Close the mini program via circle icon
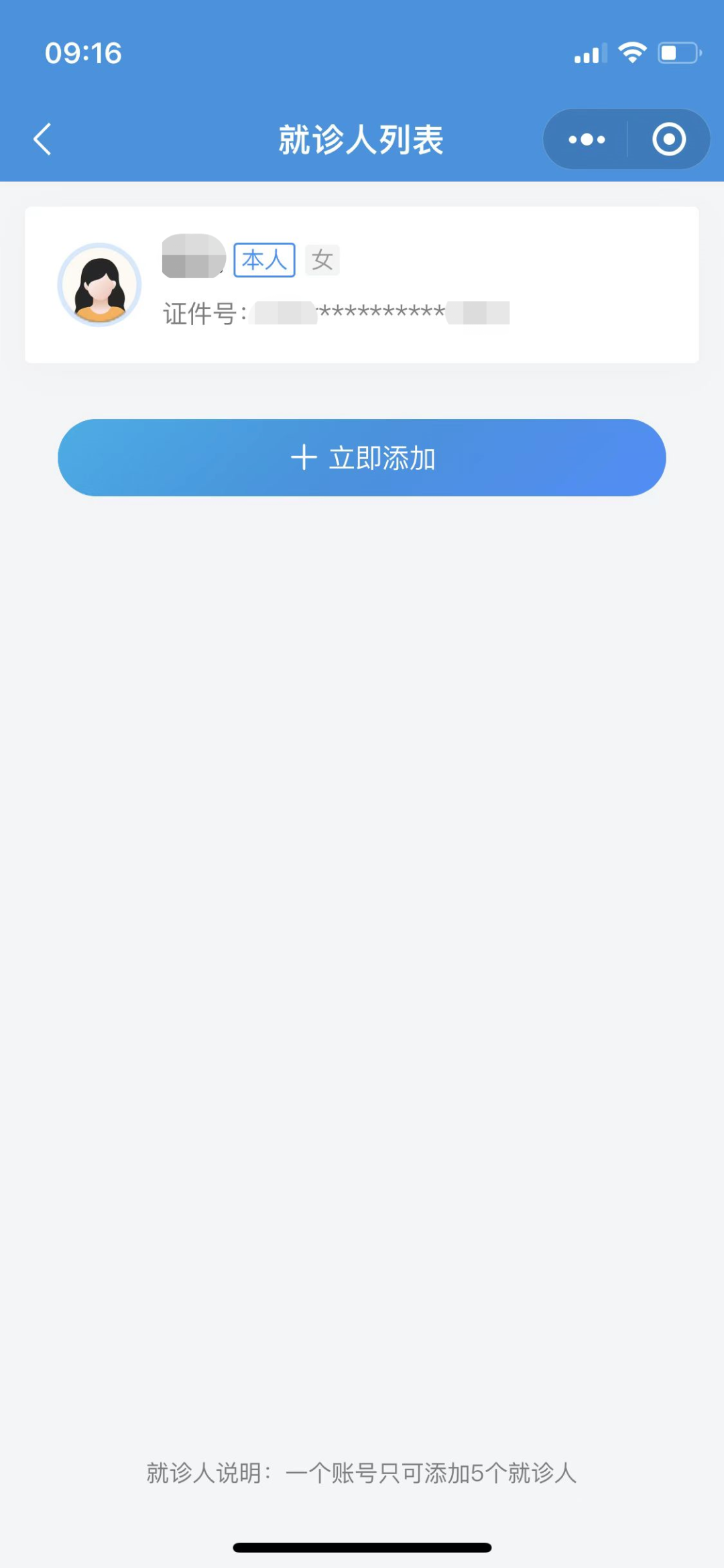724x1568 pixels. click(669, 139)
